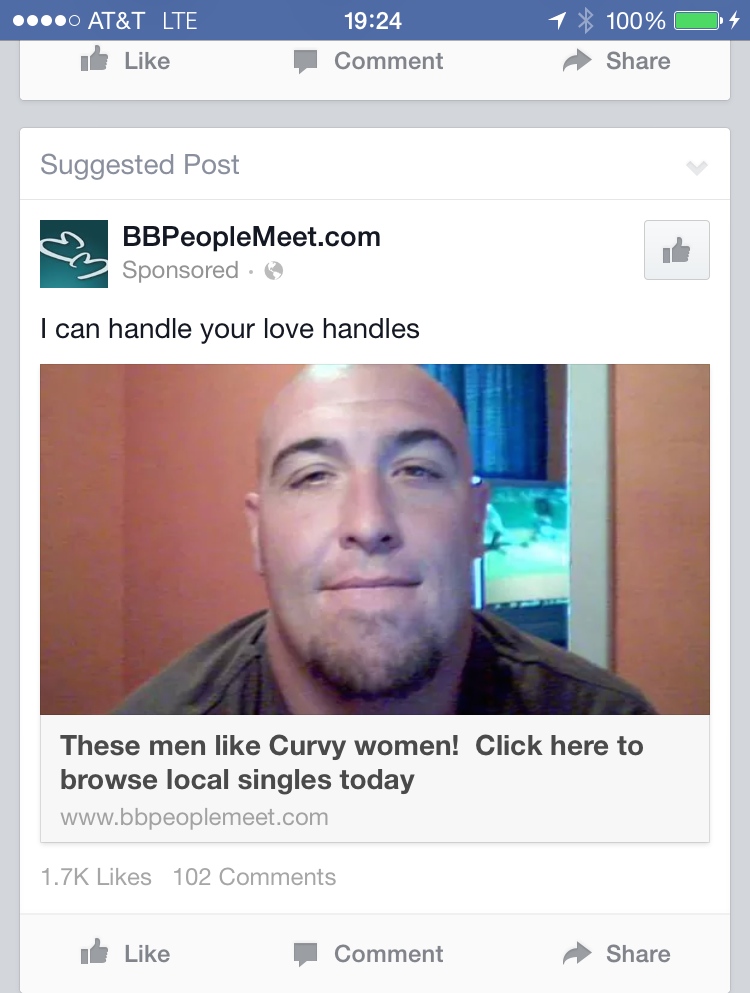Open the 'These men like Curvy women' link

coord(352,762)
